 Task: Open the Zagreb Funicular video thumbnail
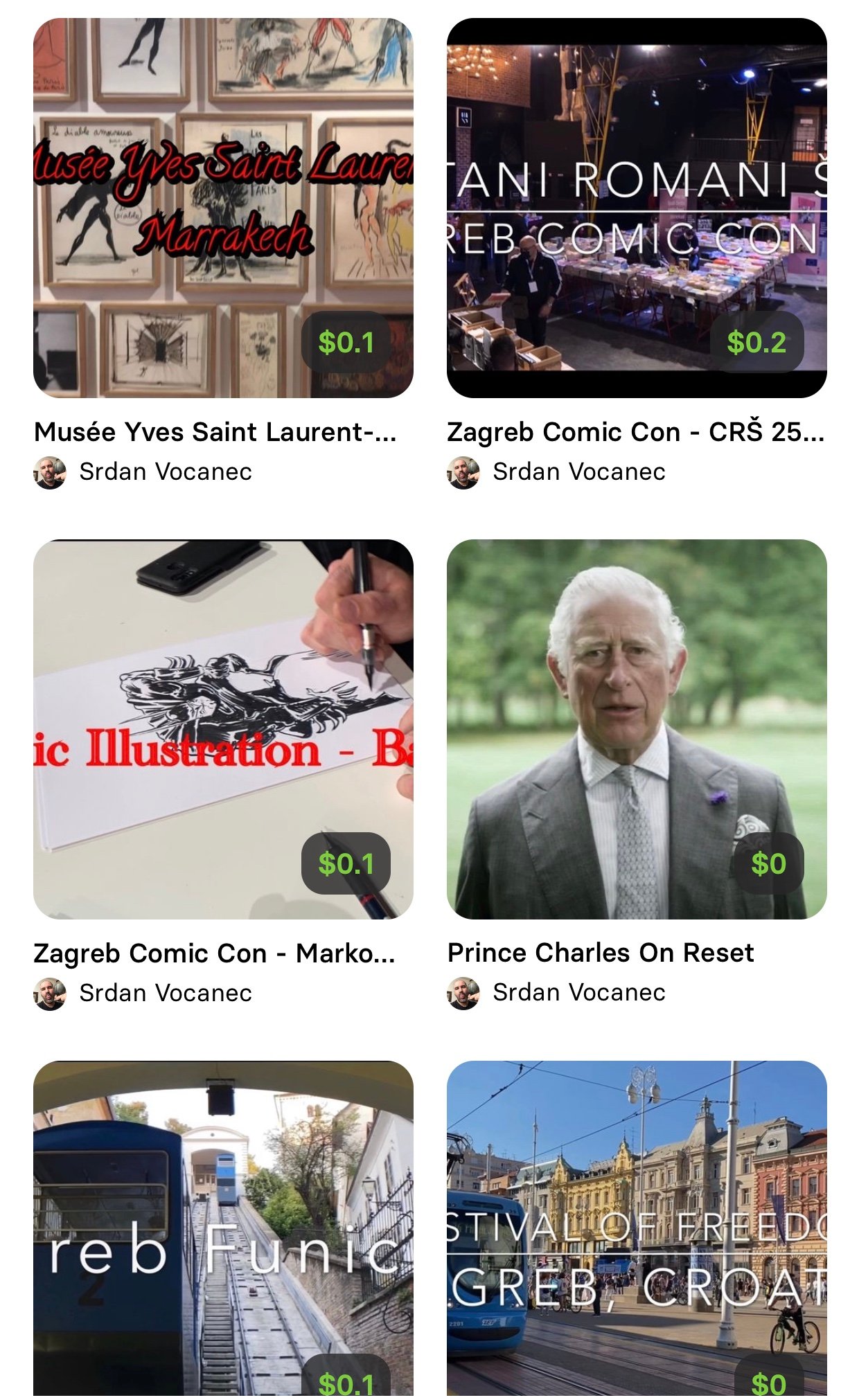click(x=223, y=1227)
